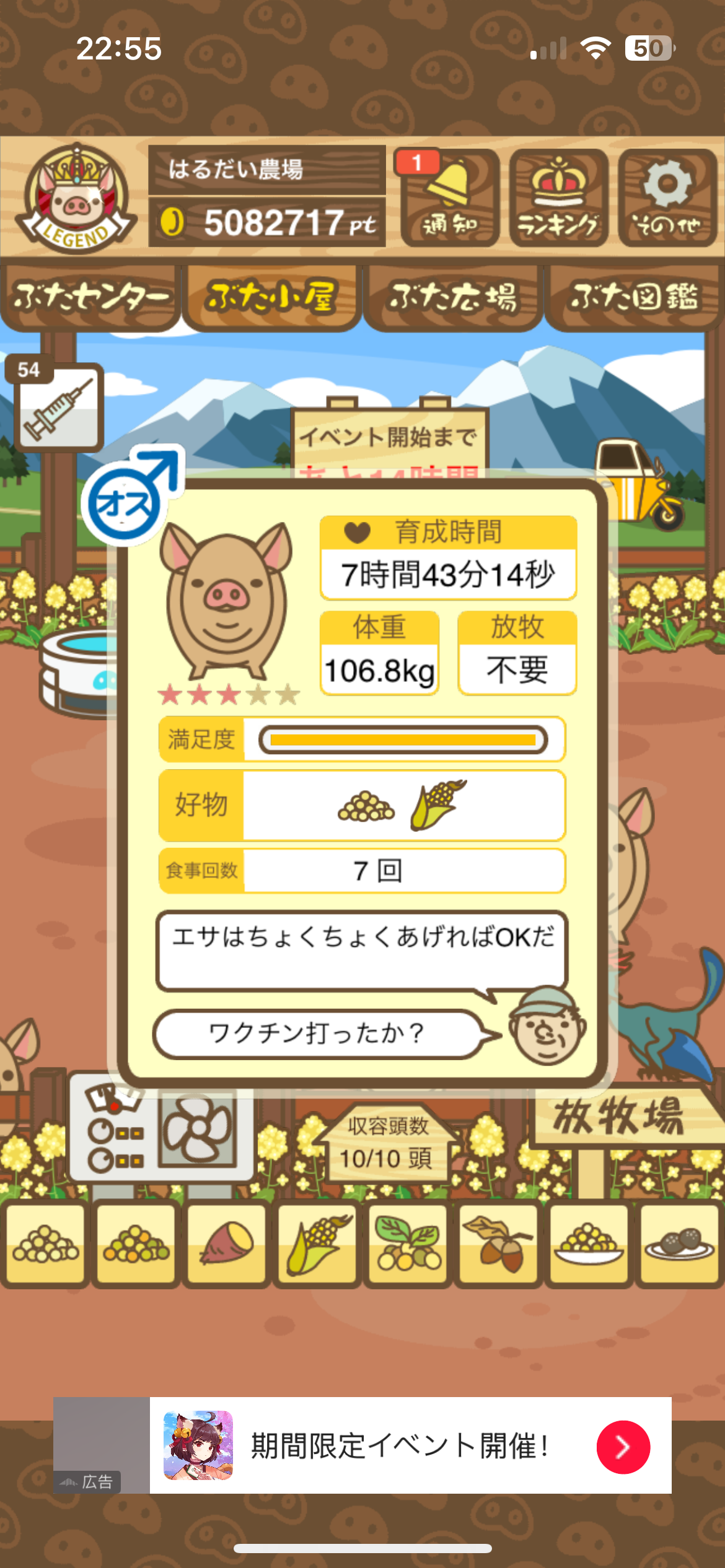This screenshot has width=725, height=1568.
Task: Select the ぶた小屋 tab
Action: pos(271,297)
